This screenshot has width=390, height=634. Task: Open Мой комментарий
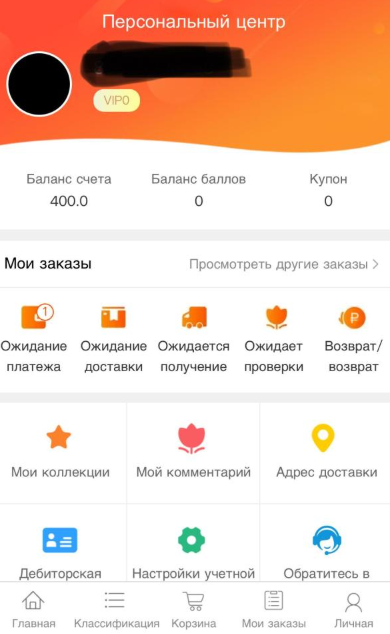193,452
